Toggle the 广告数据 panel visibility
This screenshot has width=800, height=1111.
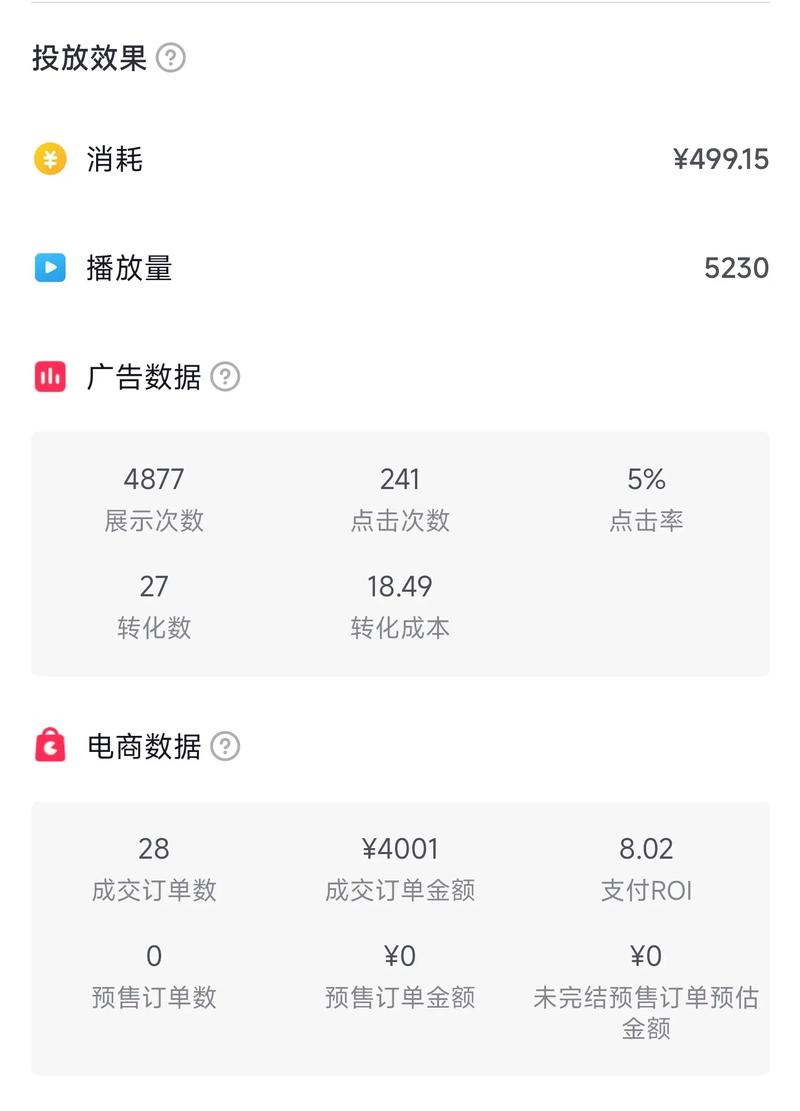(146, 378)
